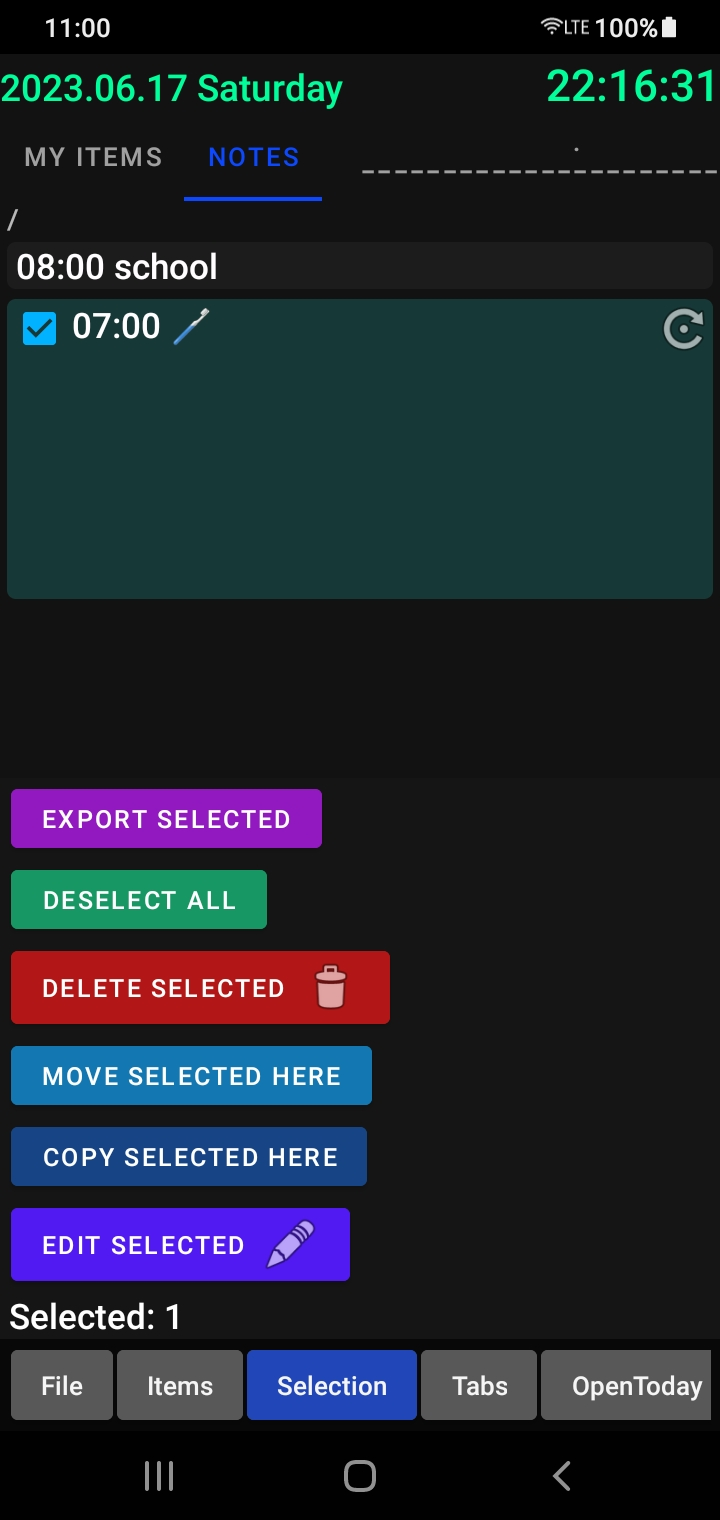Export the selected items
Viewport: 720px width, 1520px height.
166,819
